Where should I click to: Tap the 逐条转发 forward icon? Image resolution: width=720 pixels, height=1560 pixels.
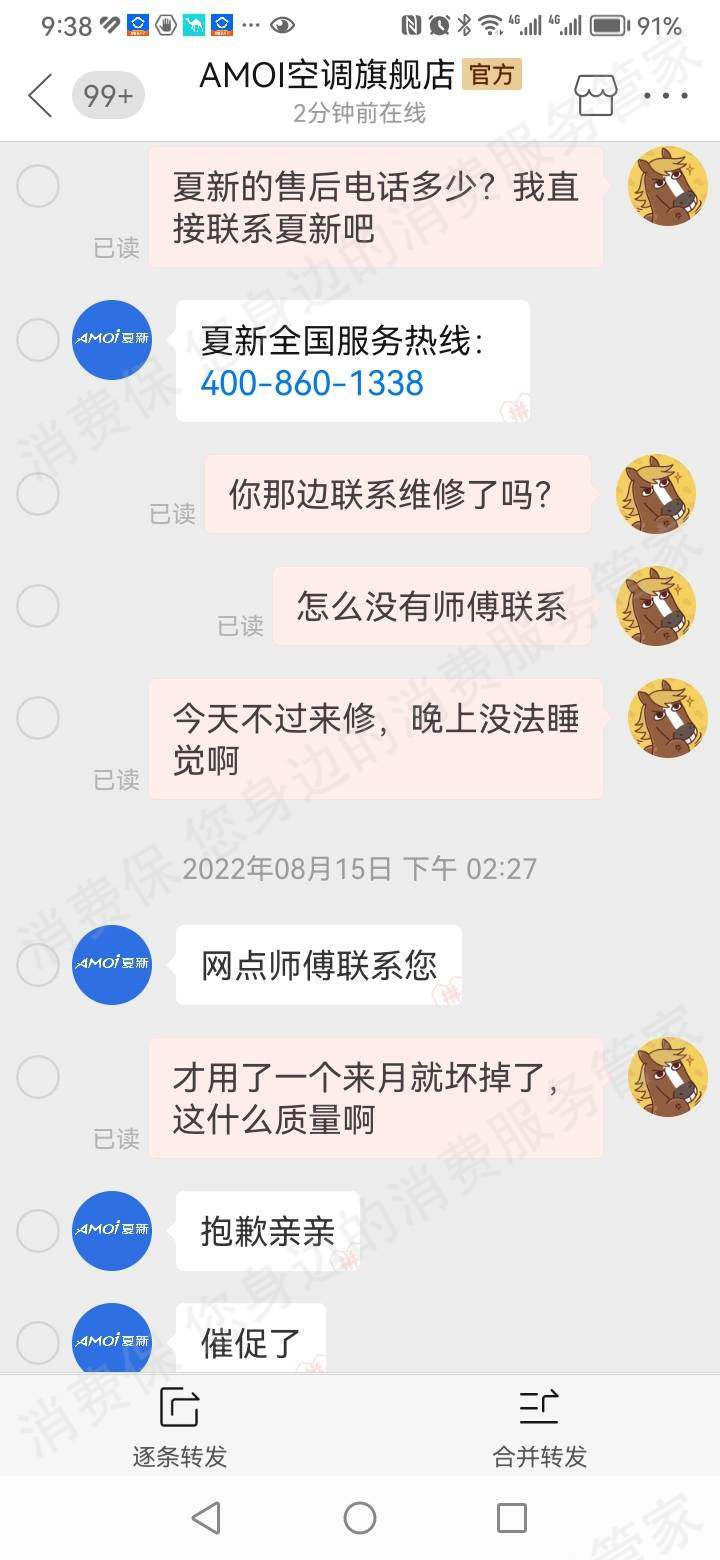point(178,1408)
